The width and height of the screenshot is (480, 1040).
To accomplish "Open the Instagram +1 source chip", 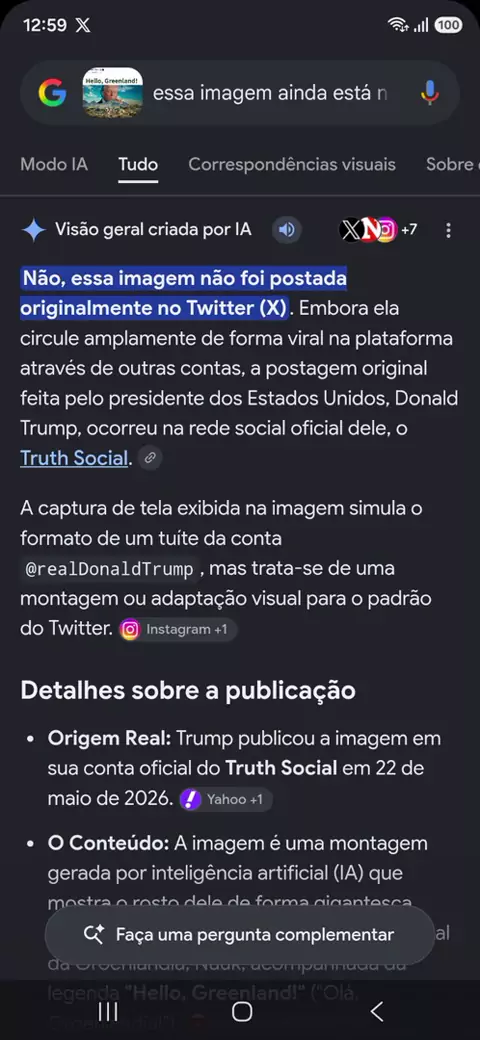I will click(178, 629).
